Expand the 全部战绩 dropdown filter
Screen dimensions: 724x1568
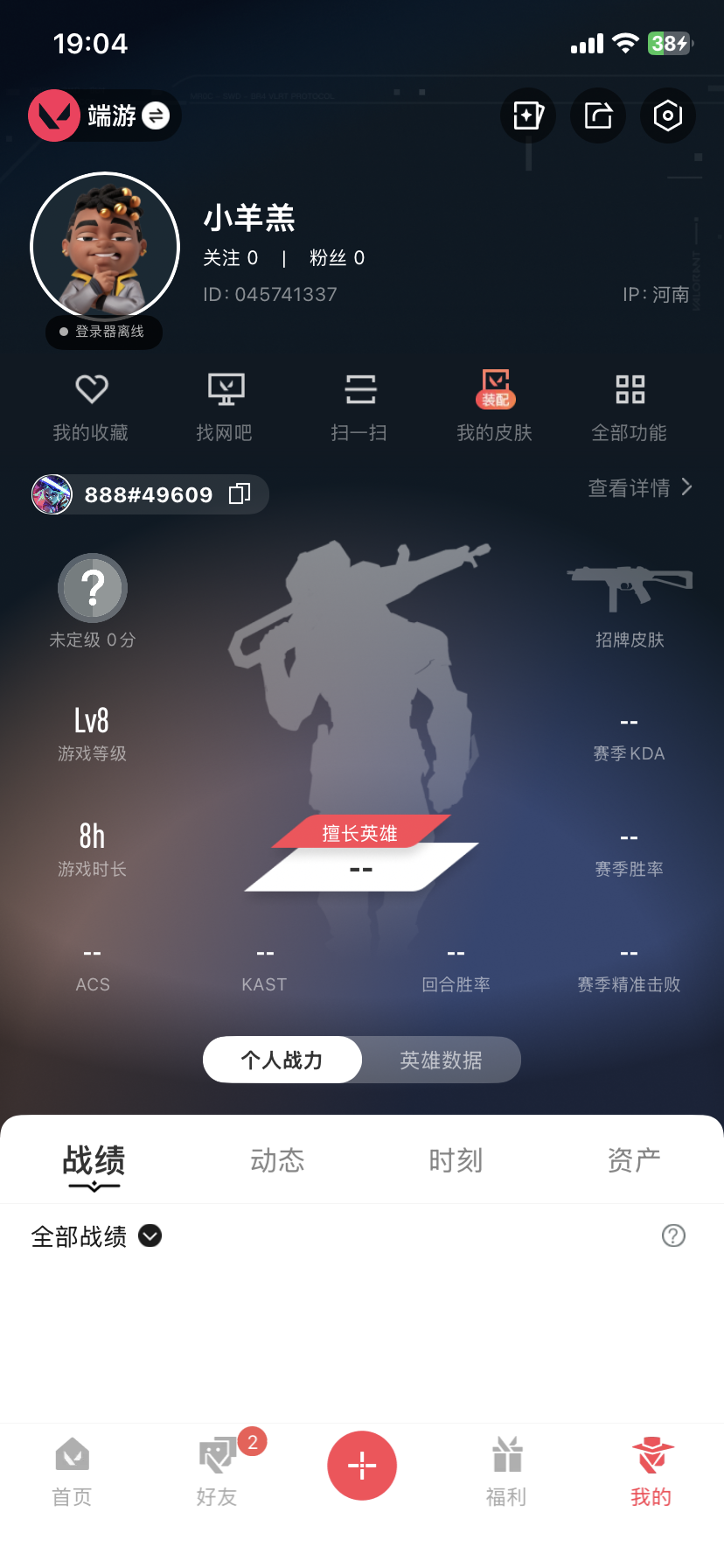point(96,1236)
